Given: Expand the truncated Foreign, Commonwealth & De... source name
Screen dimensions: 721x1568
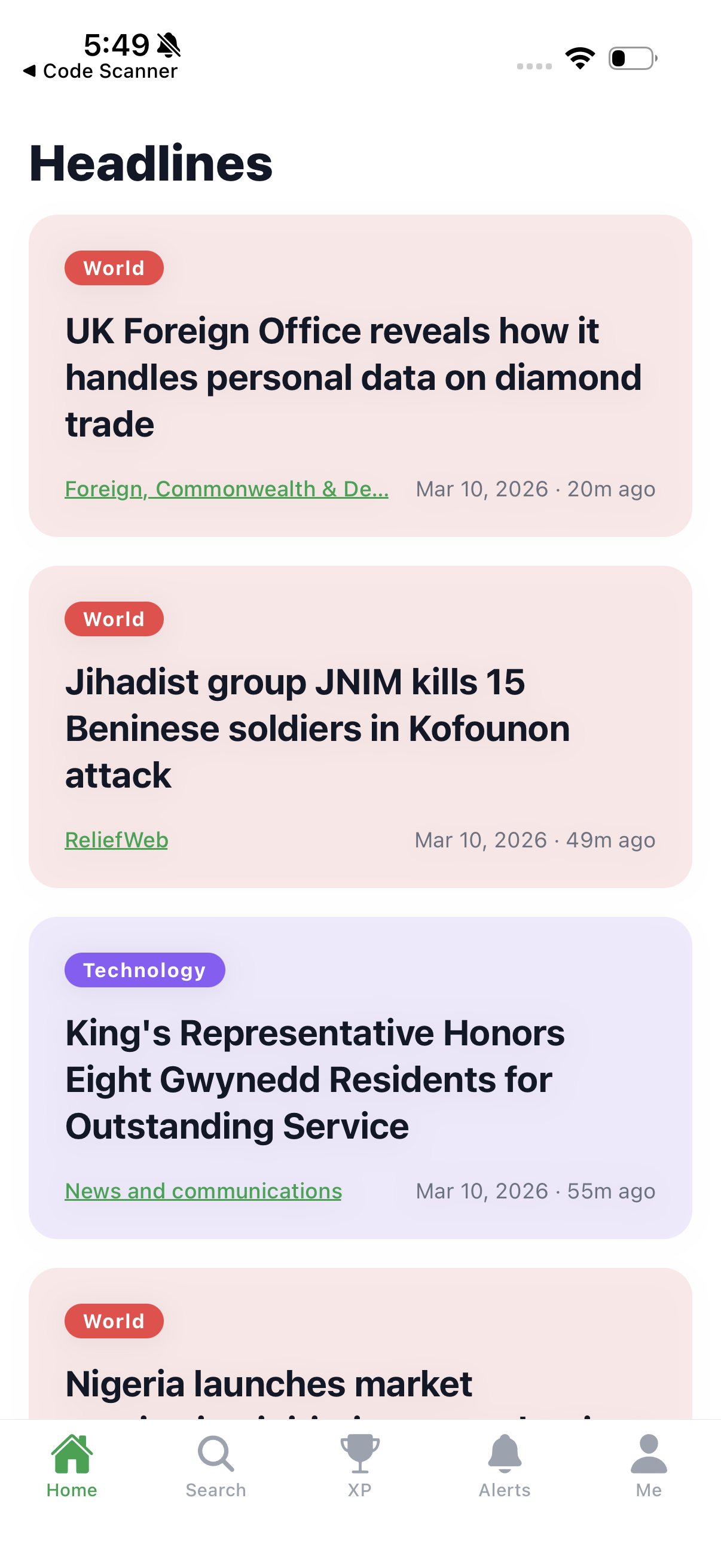Looking at the screenshot, I should click(227, 489).
